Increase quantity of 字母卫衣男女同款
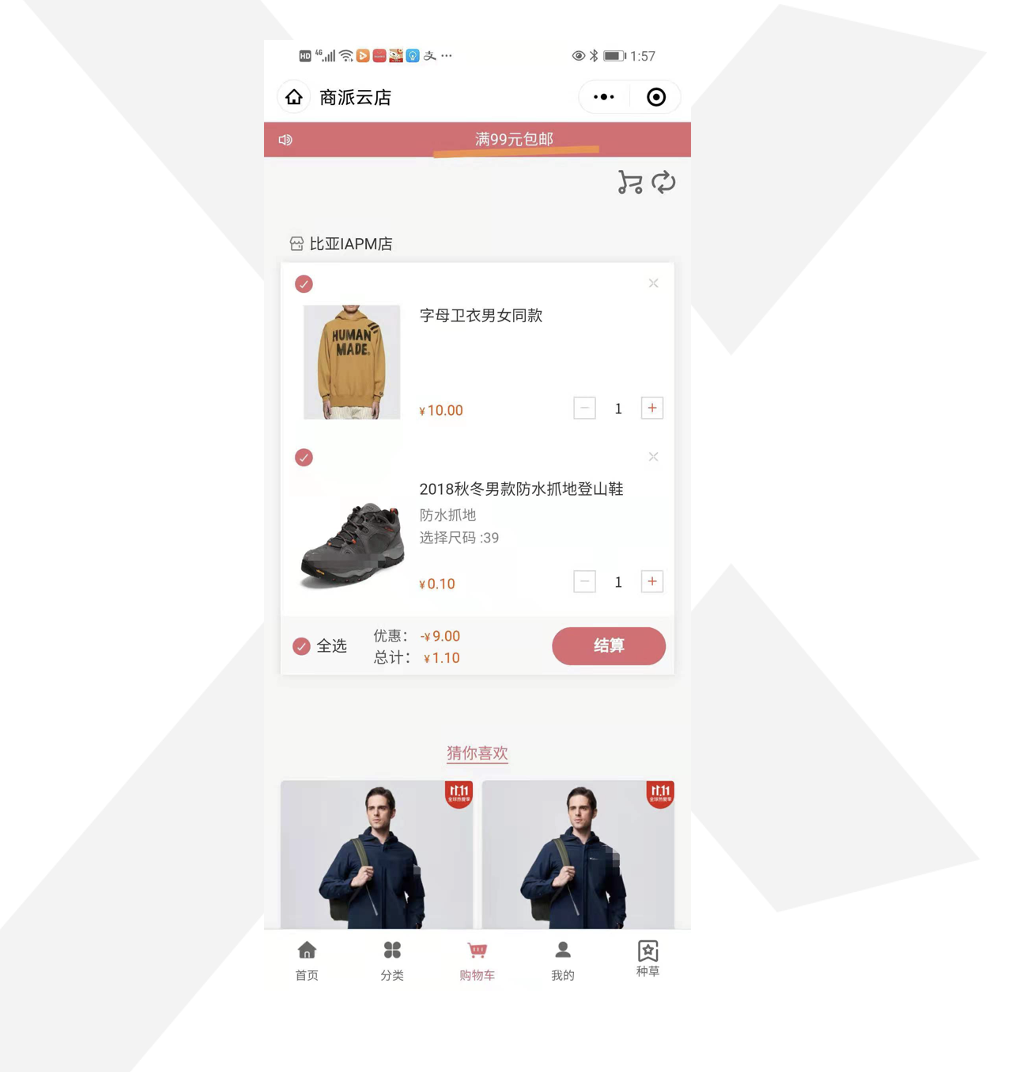The image size is (1032, 1072). coord(652,408)
